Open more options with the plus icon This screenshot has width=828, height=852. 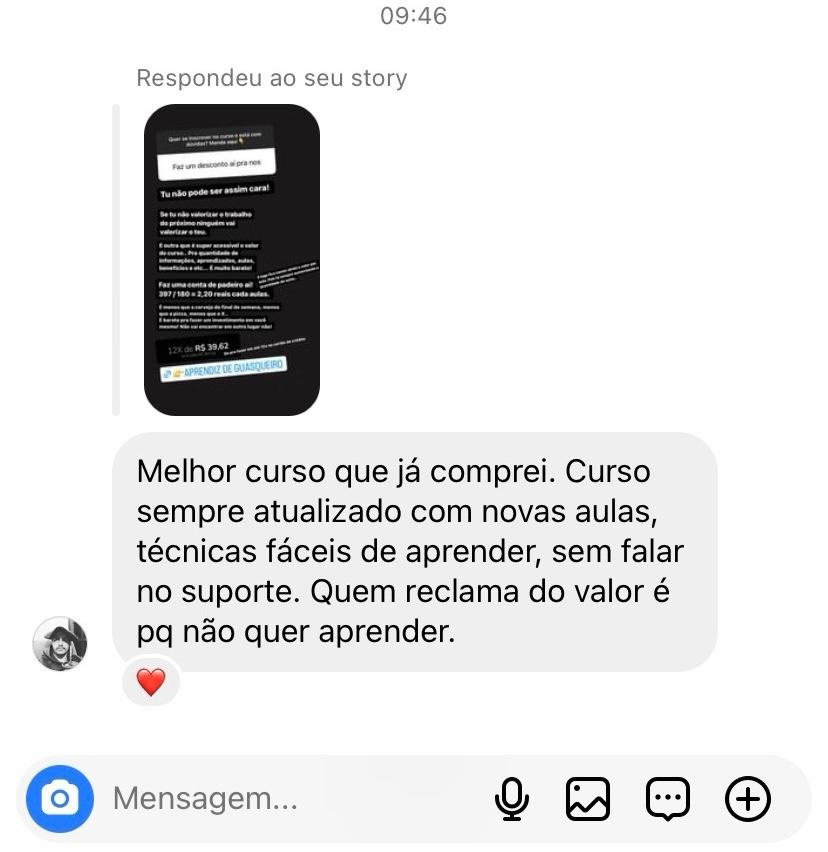tap(747, 799)
